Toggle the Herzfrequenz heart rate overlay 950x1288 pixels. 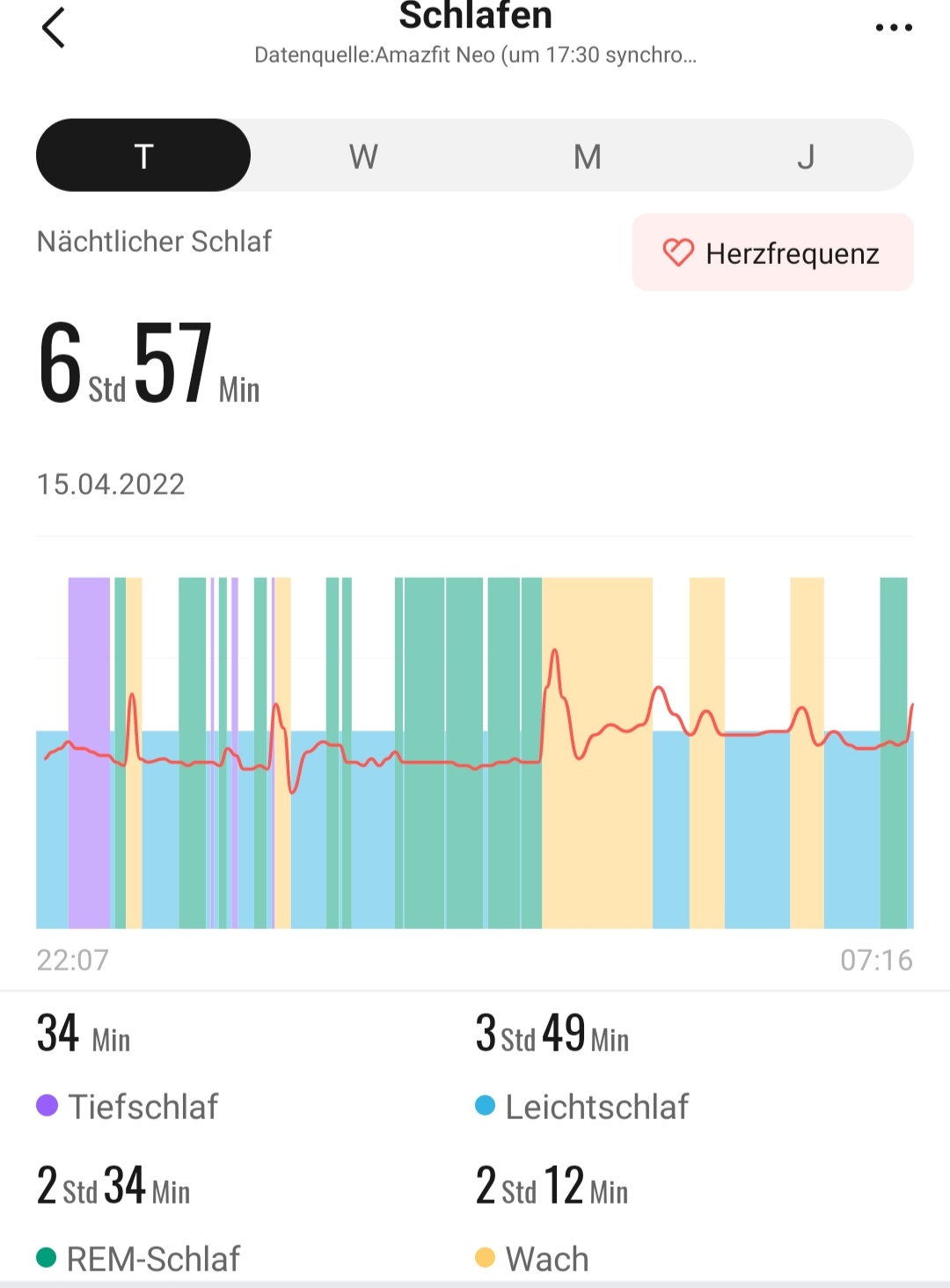pos(772,252)
